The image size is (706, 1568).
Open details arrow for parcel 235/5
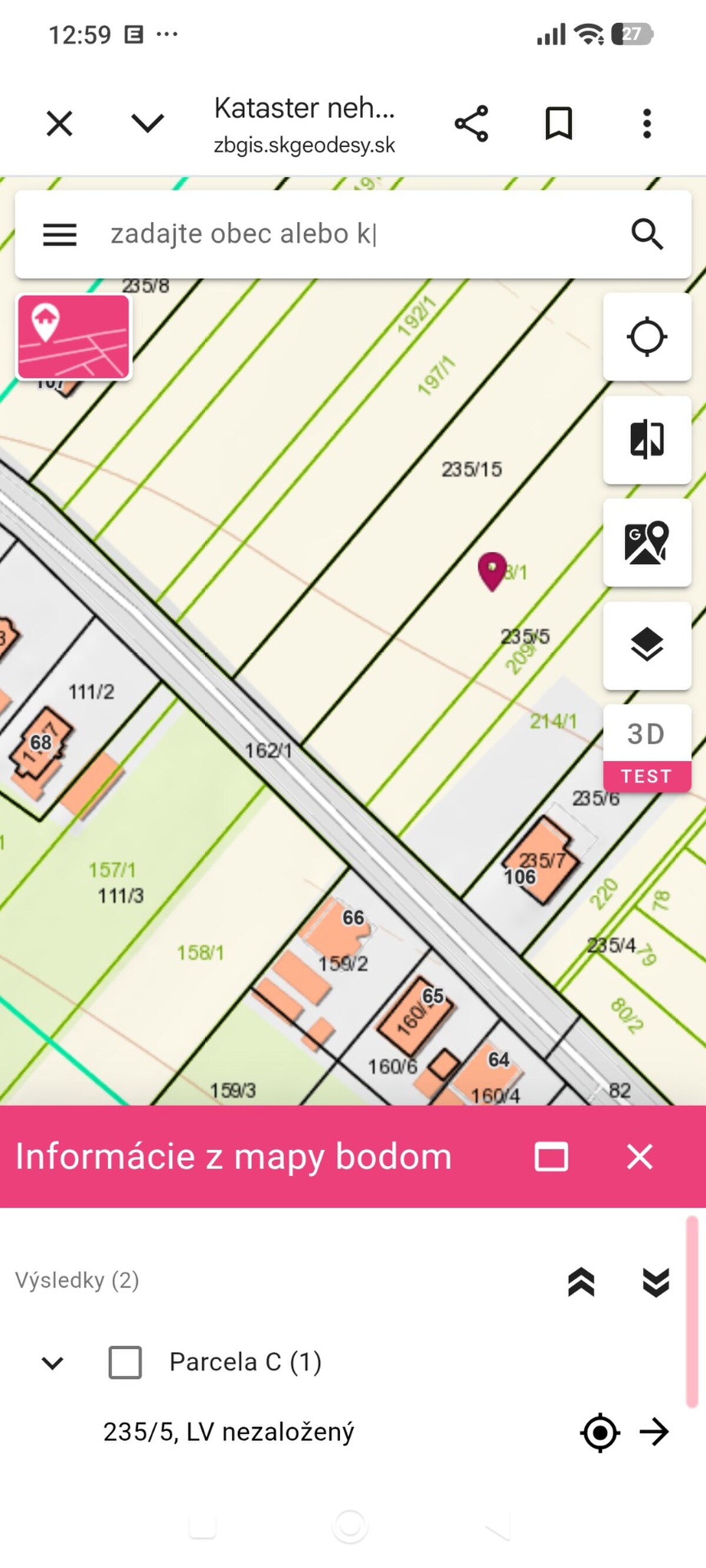click(x=654, y=1432)
